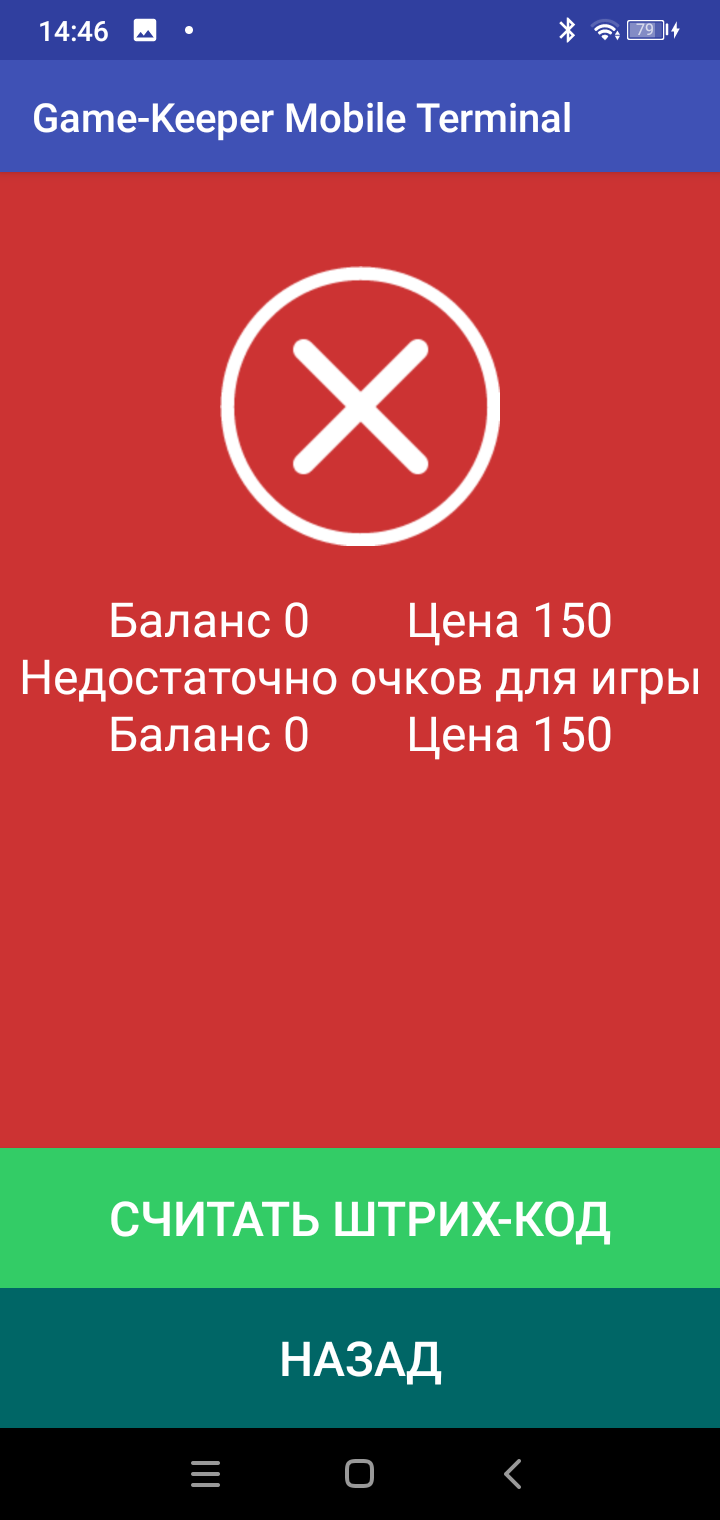Screen dimensions: 720x1520
Task: Open recent apps from navigation bar
Action: point(205,1474)
